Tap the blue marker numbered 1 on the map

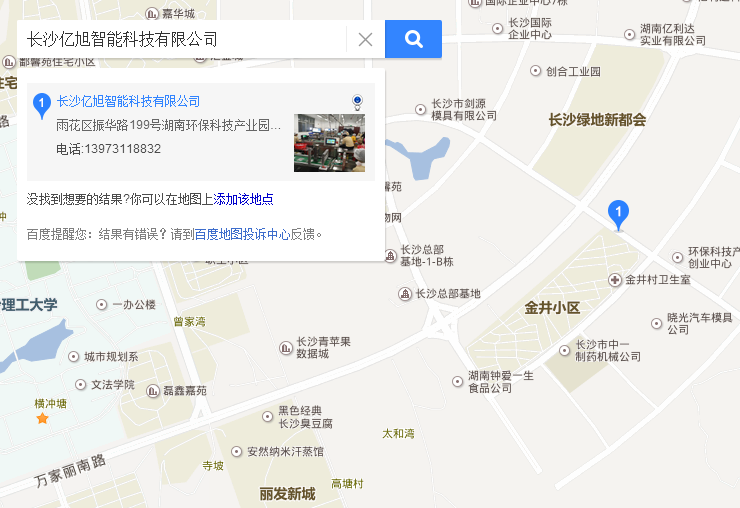click(618, 214)
